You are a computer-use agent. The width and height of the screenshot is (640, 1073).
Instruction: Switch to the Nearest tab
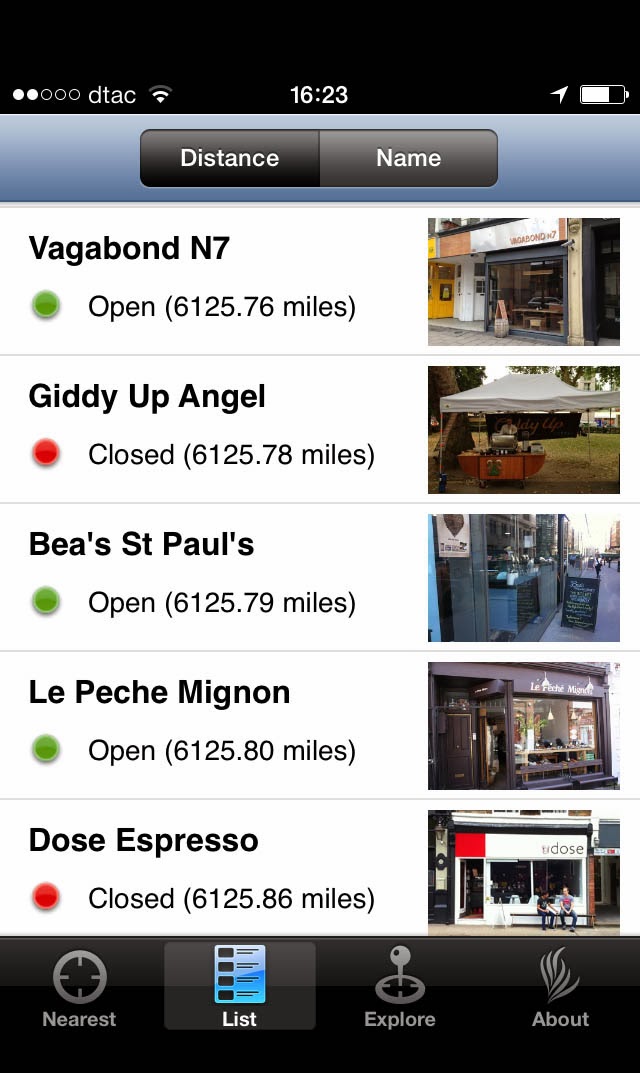click(79, 988)
